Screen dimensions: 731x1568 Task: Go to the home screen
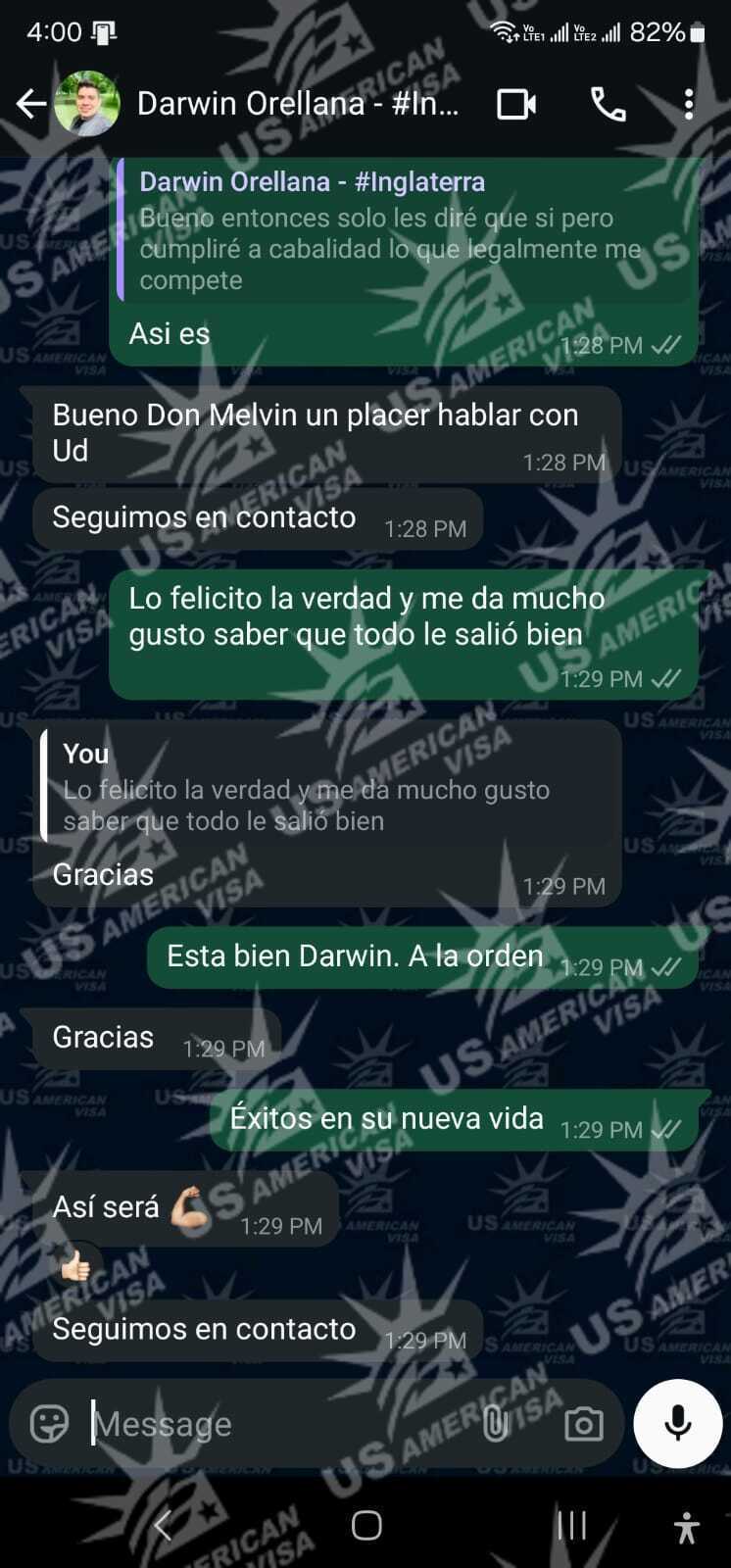coord(365,1525)
